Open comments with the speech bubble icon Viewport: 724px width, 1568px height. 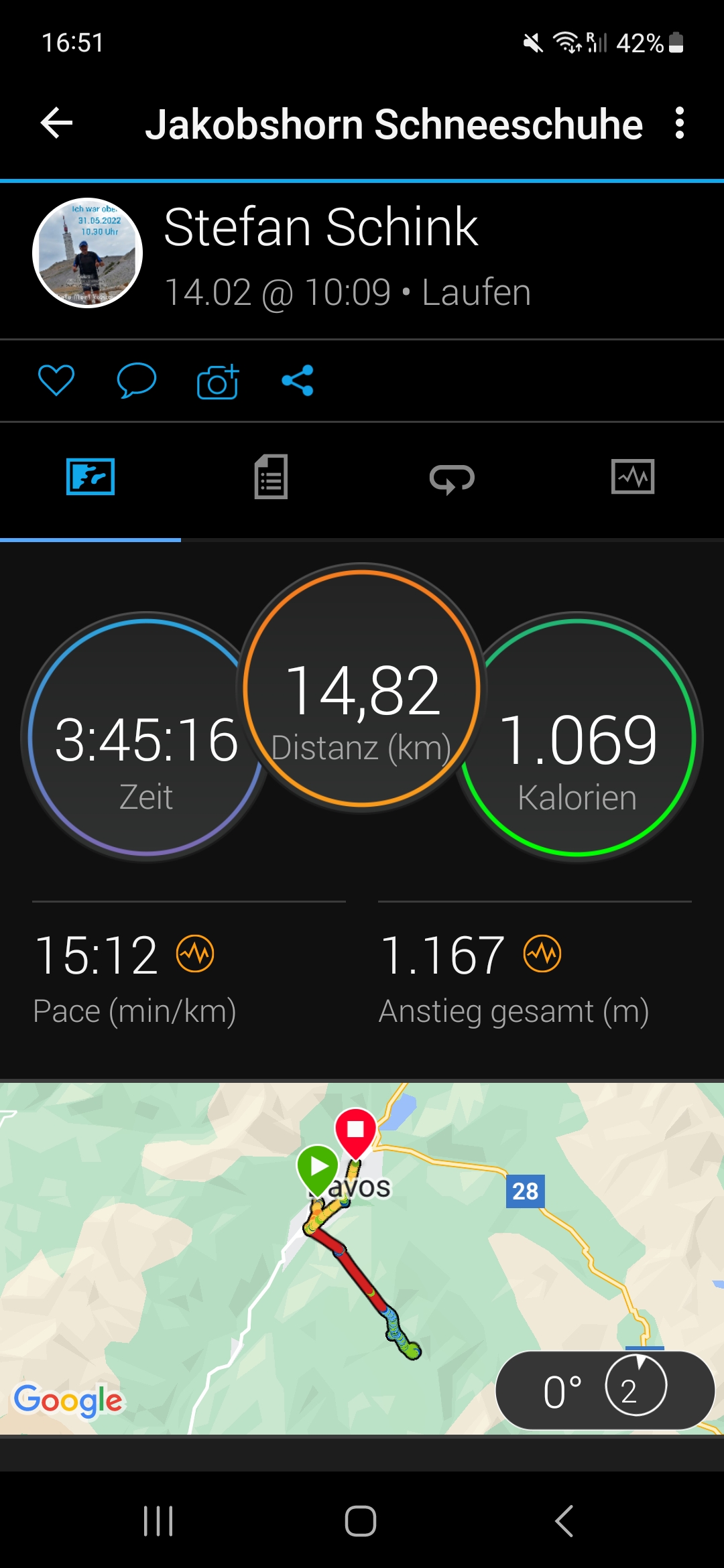point(137,381)
